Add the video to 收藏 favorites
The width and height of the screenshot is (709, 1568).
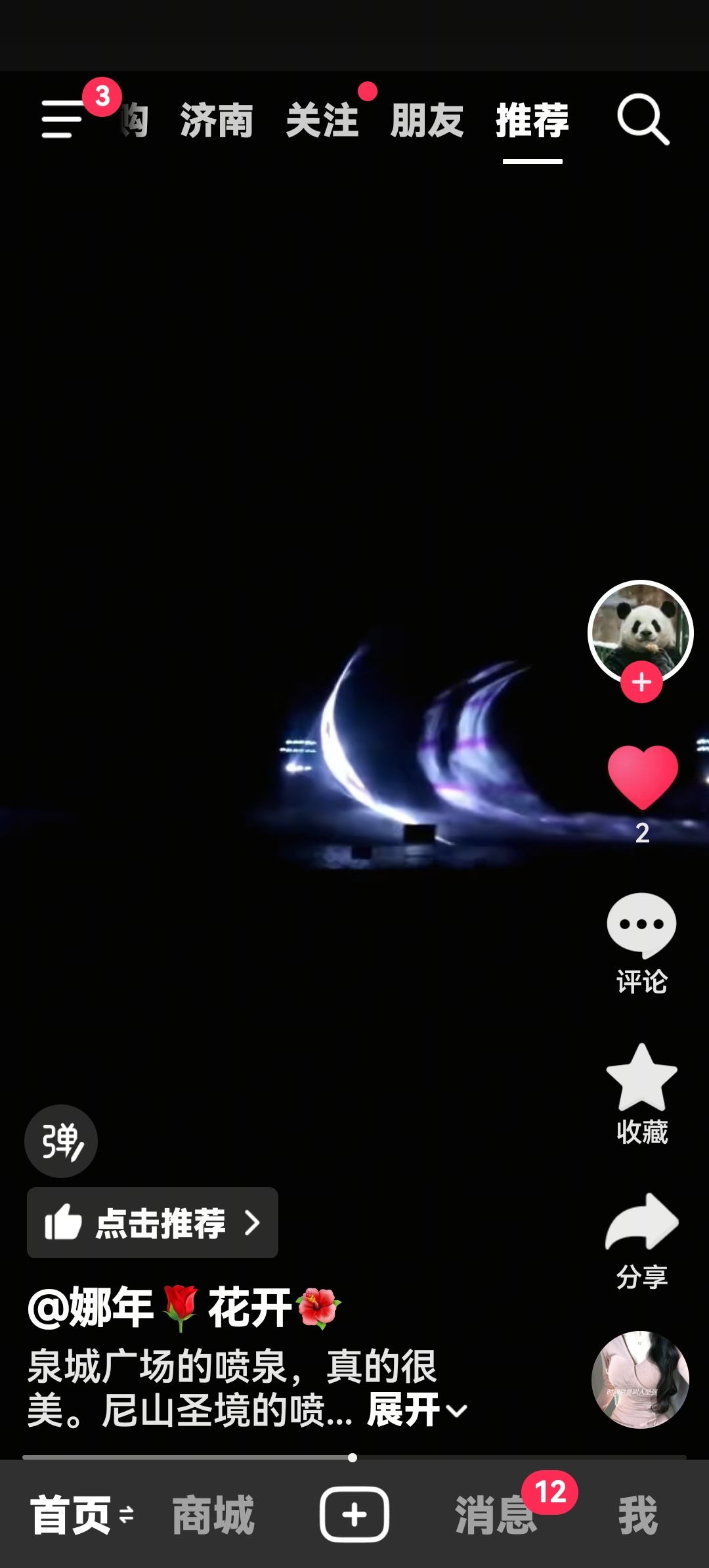point(641,1077)
